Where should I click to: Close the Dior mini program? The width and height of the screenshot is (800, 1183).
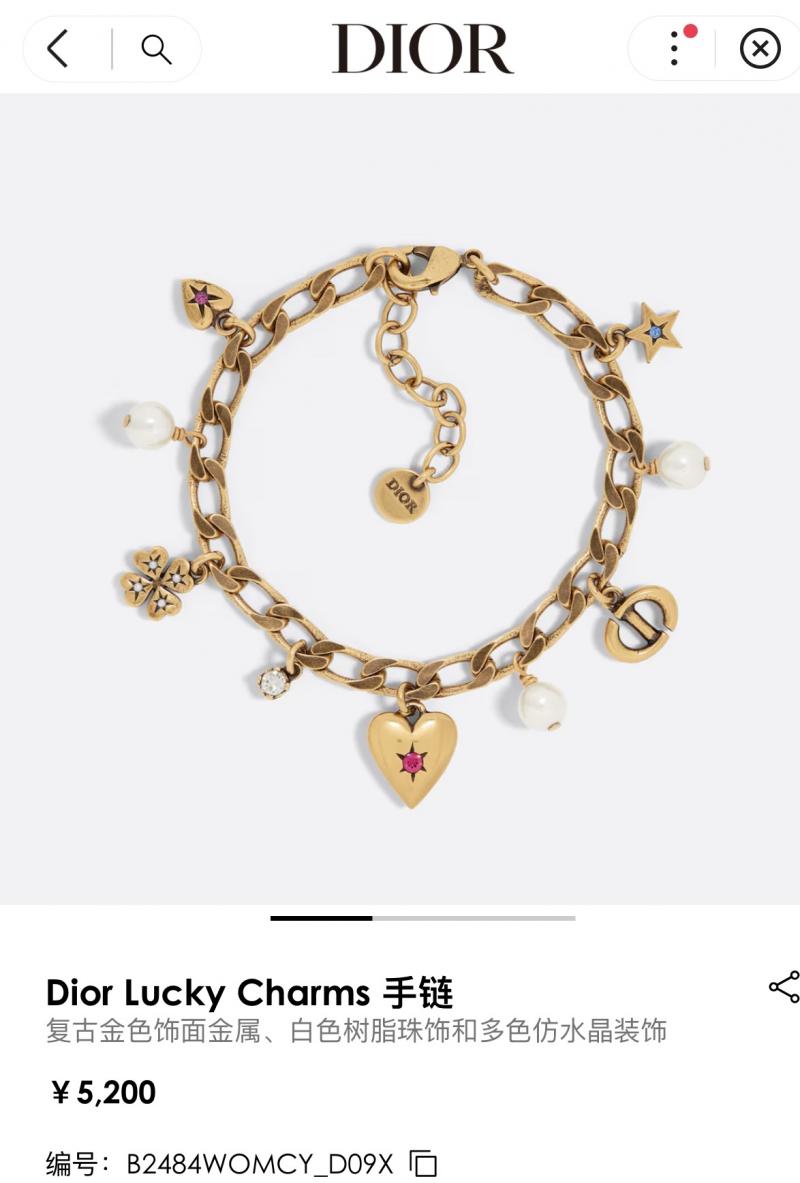[x=760, y=48]
